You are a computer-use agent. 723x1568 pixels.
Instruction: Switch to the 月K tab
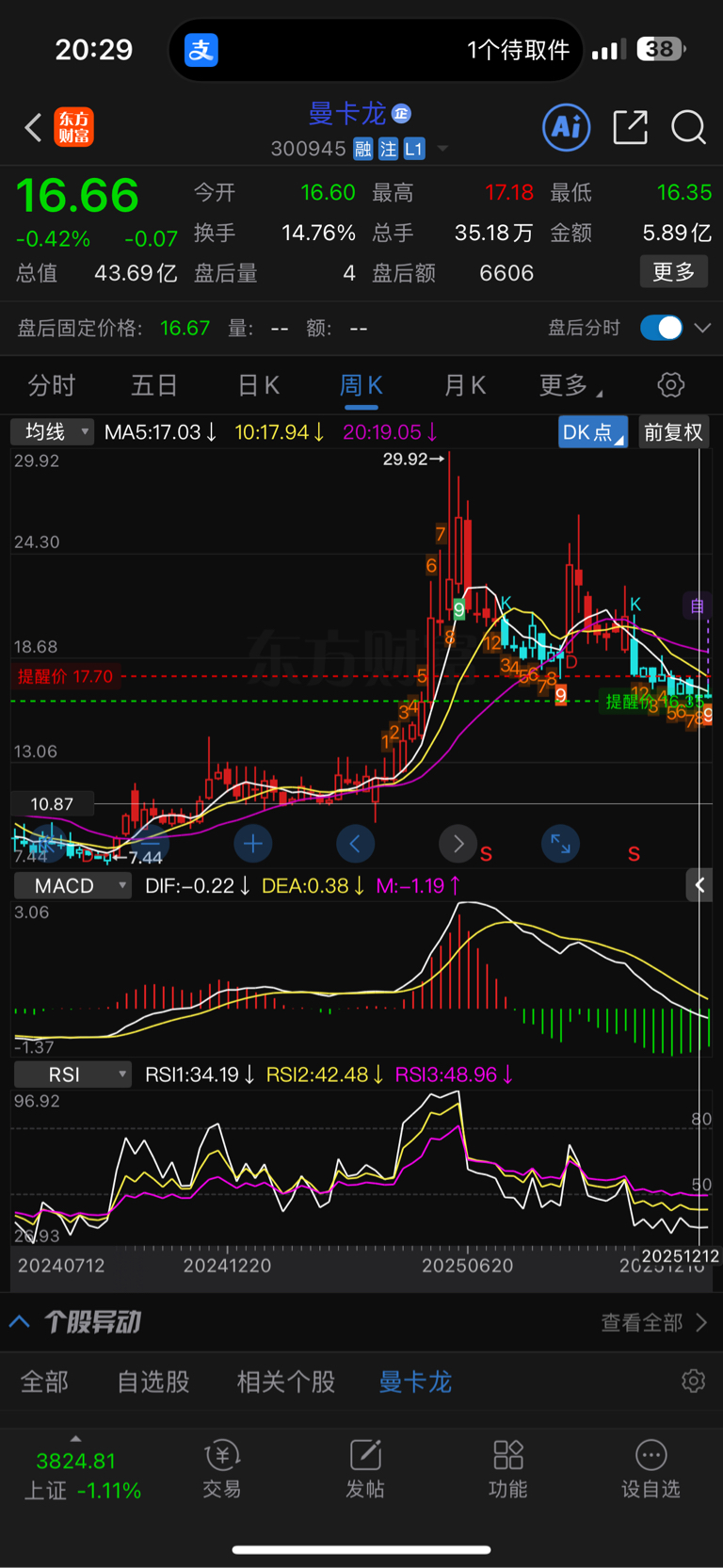click(x=464, y=384)
